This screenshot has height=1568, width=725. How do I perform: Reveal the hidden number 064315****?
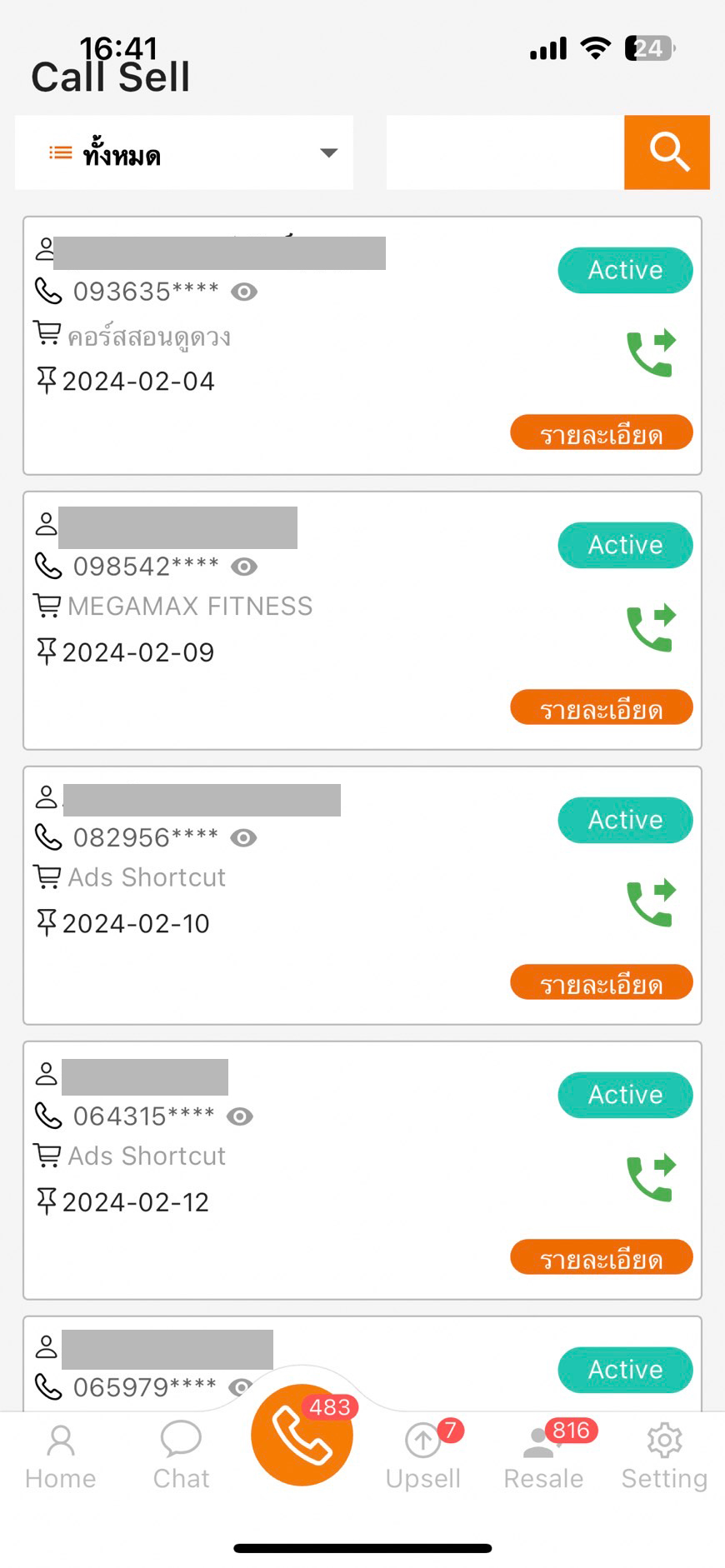240,1116
